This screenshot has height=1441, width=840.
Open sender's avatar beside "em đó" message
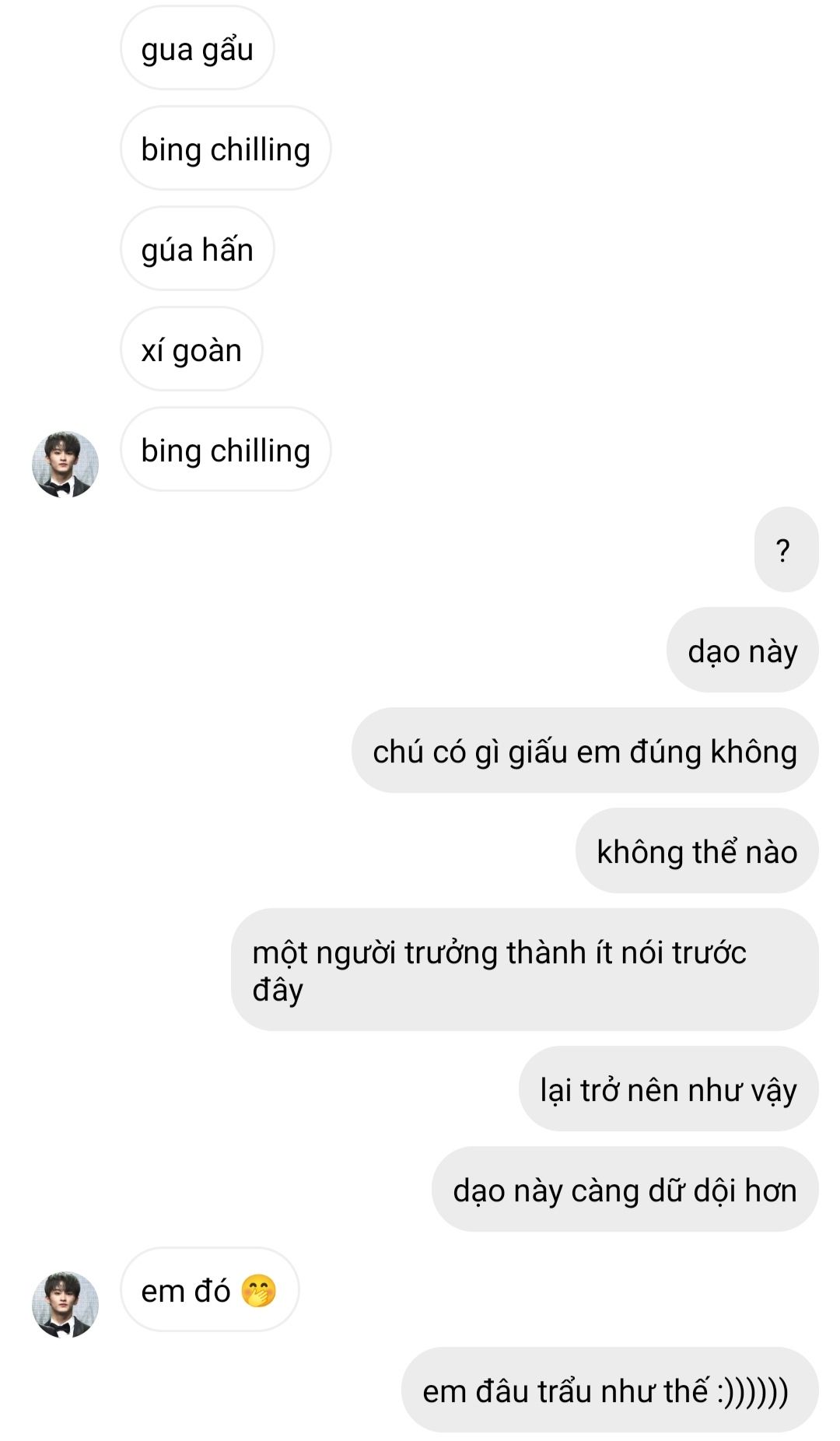pyautogui.click(x=65, y=1305)
